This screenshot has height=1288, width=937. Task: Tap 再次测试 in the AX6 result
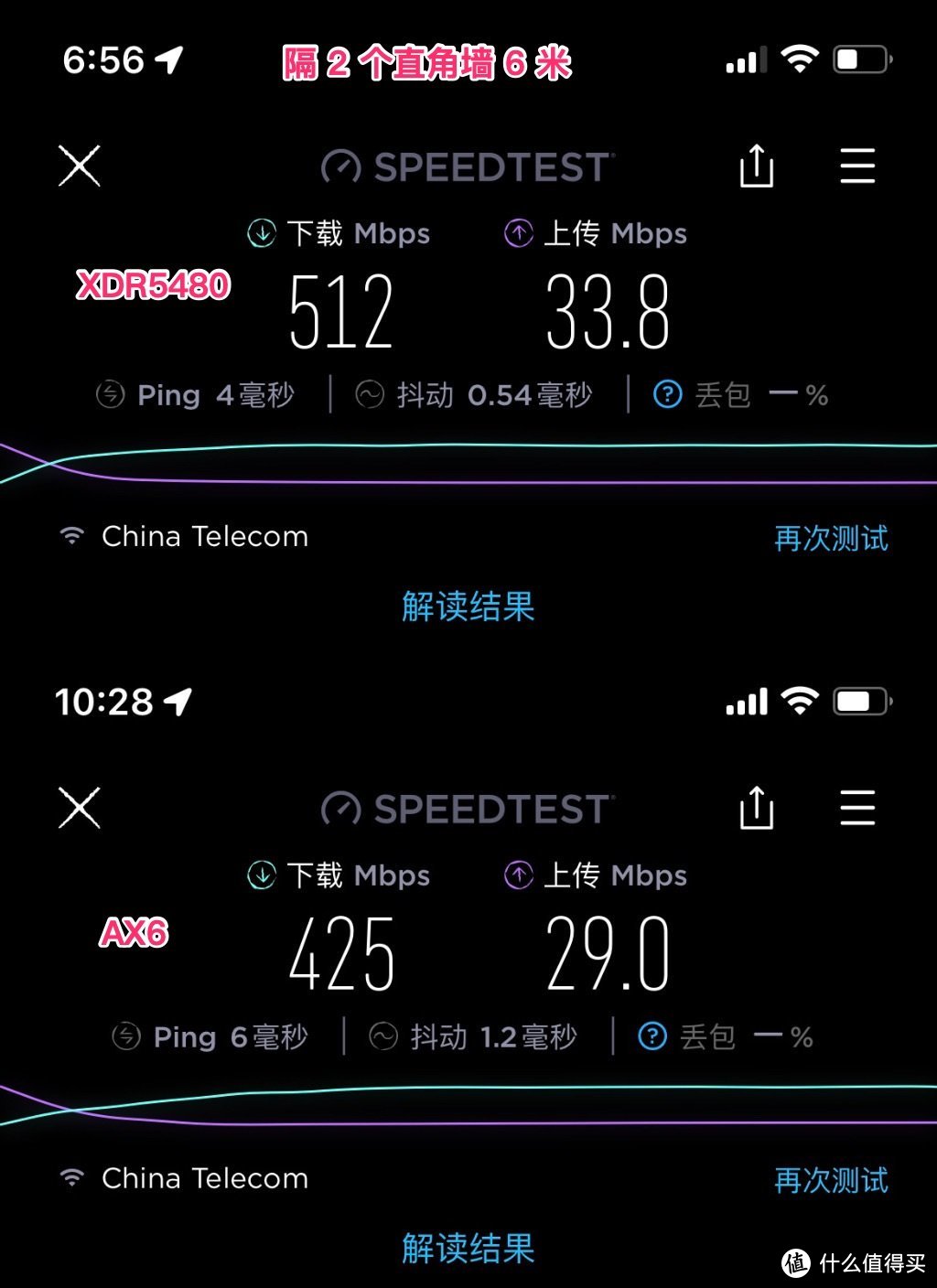[829, 1181]
